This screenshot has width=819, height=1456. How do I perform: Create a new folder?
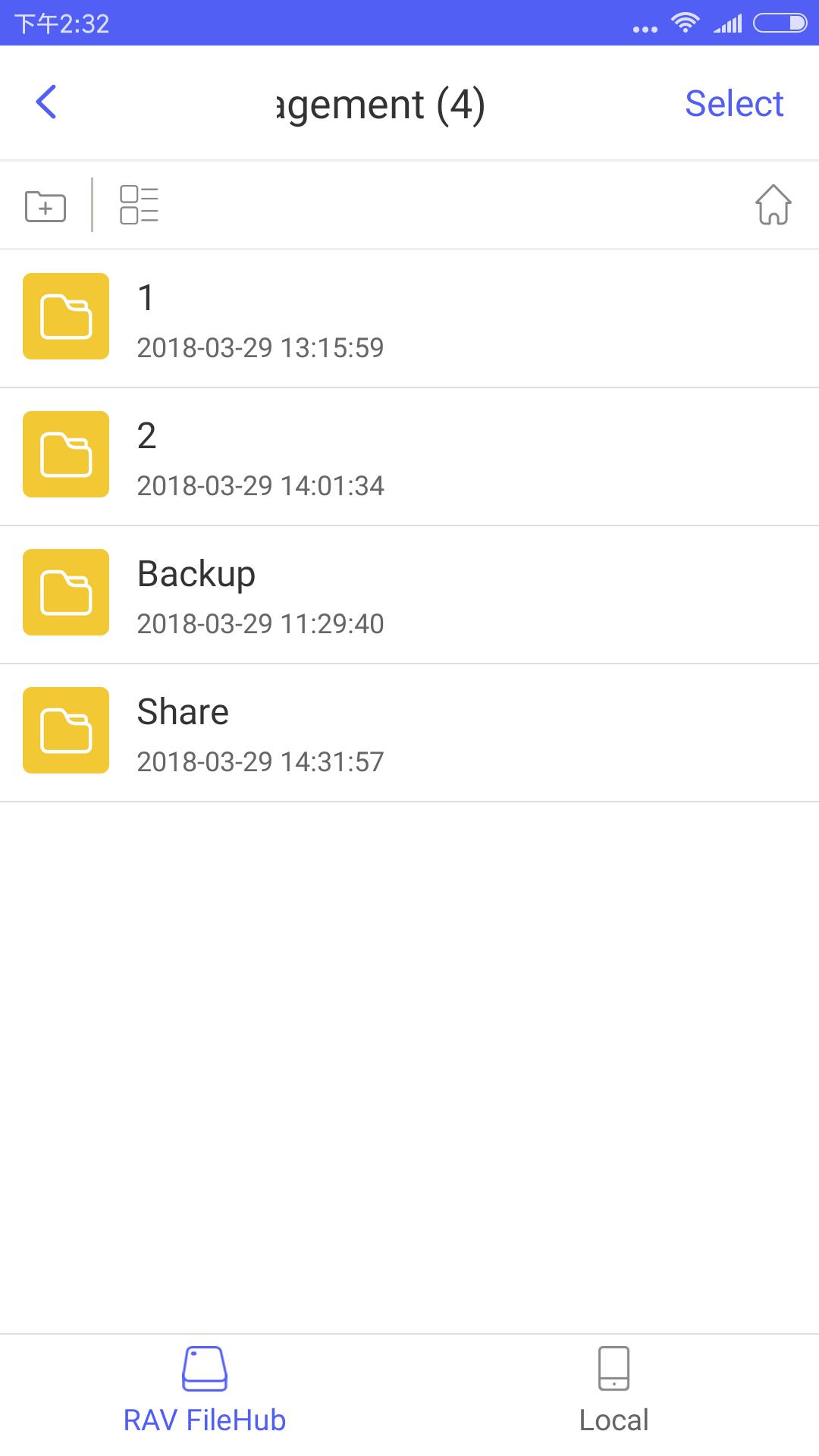click(x=44, y=205)
